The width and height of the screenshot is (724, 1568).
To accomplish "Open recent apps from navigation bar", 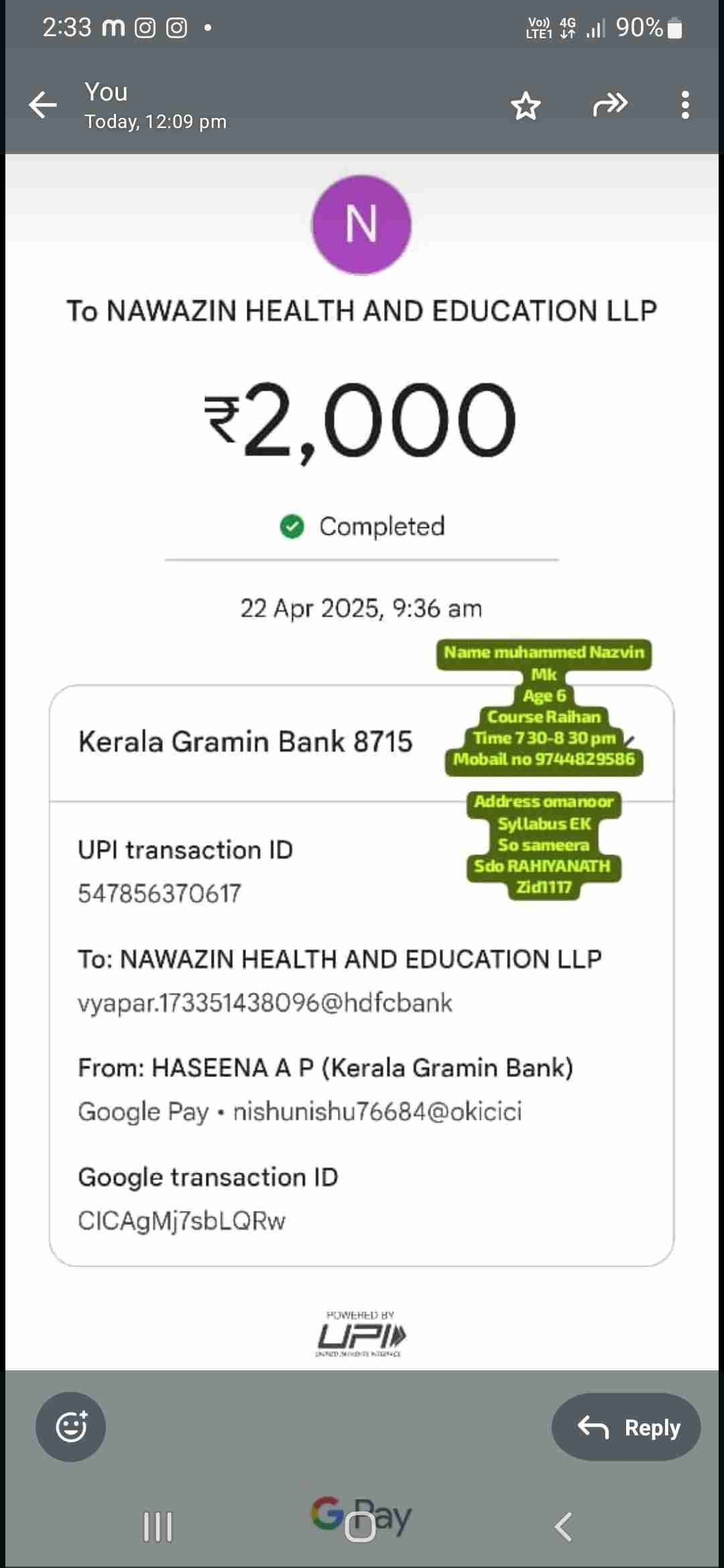I will (x=158, y=1526).
